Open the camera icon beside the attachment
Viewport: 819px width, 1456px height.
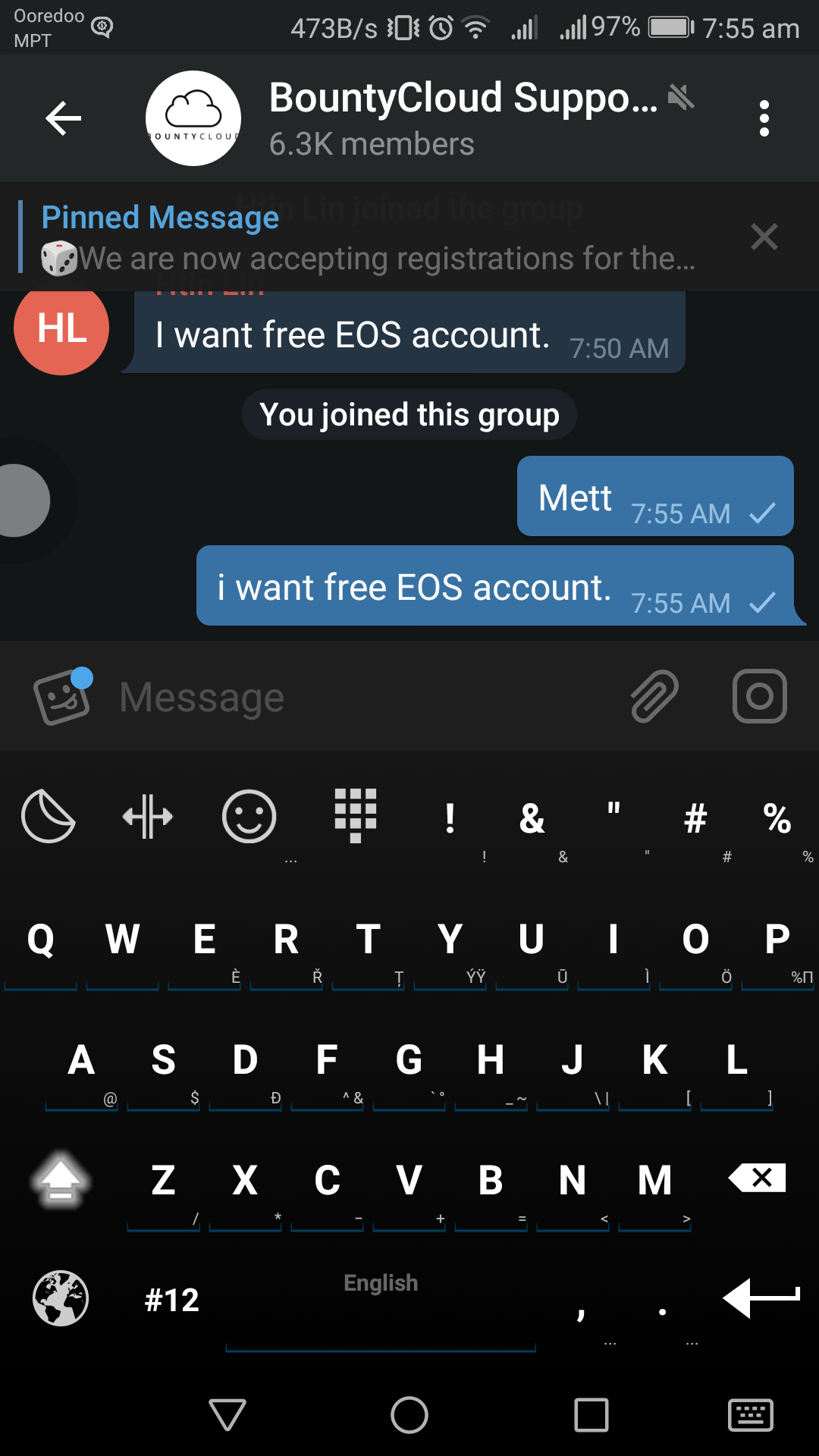coord(759,696)
